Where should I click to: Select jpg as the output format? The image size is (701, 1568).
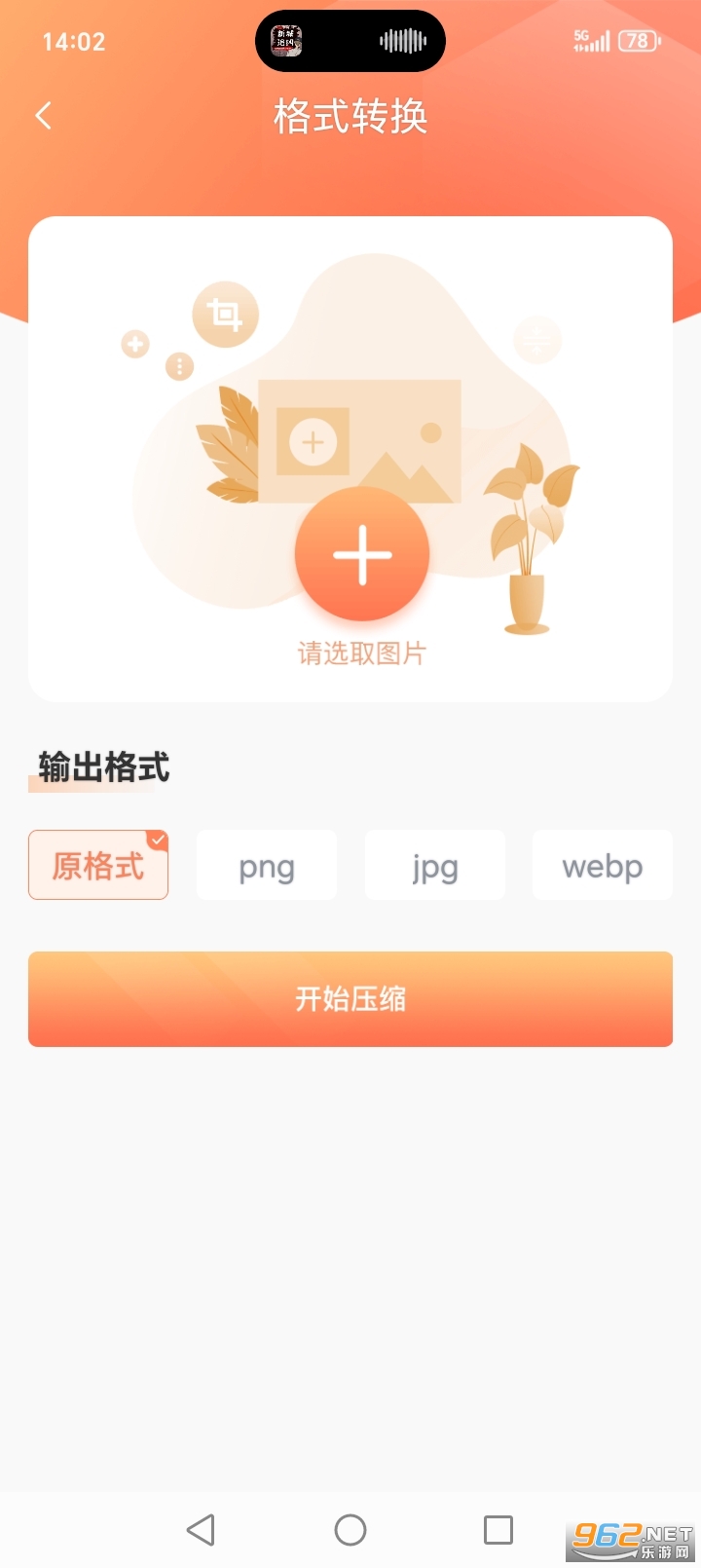pyautogui.click(x=434, y=865)
